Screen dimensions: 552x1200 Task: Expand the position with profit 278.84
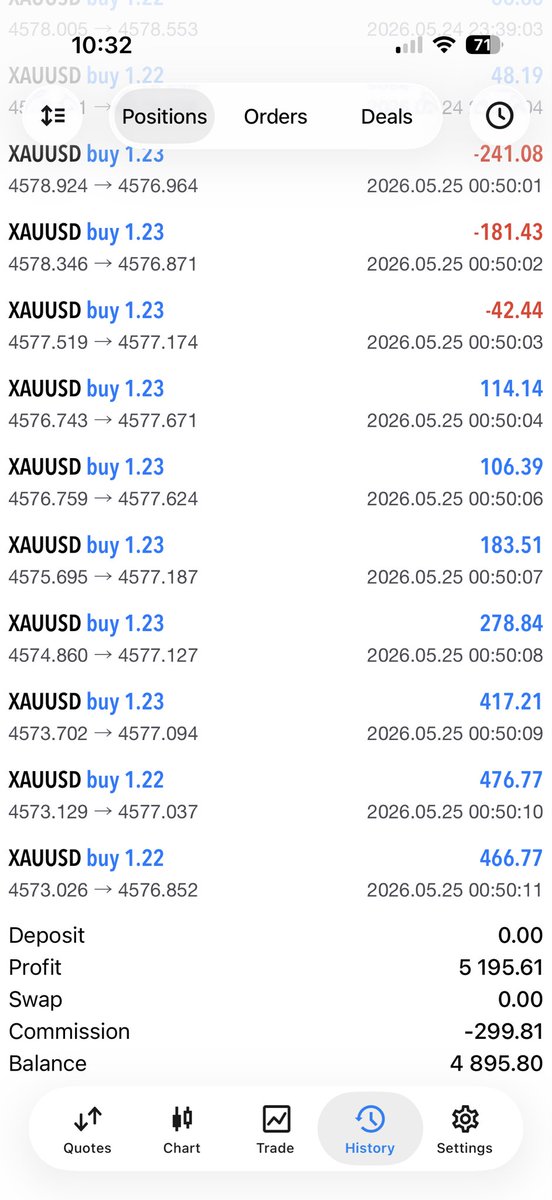[276, 638]
